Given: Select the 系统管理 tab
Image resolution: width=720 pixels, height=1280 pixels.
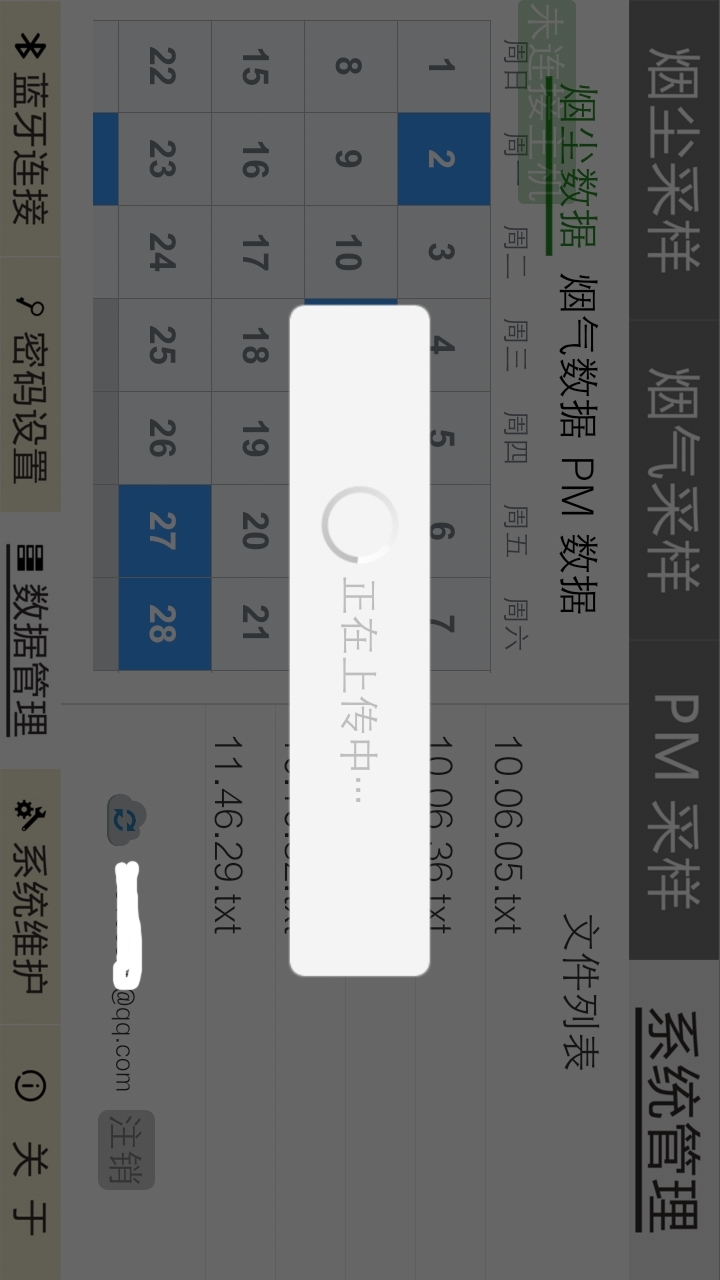Looking at the screenshot, I should tap(674, 1120).
